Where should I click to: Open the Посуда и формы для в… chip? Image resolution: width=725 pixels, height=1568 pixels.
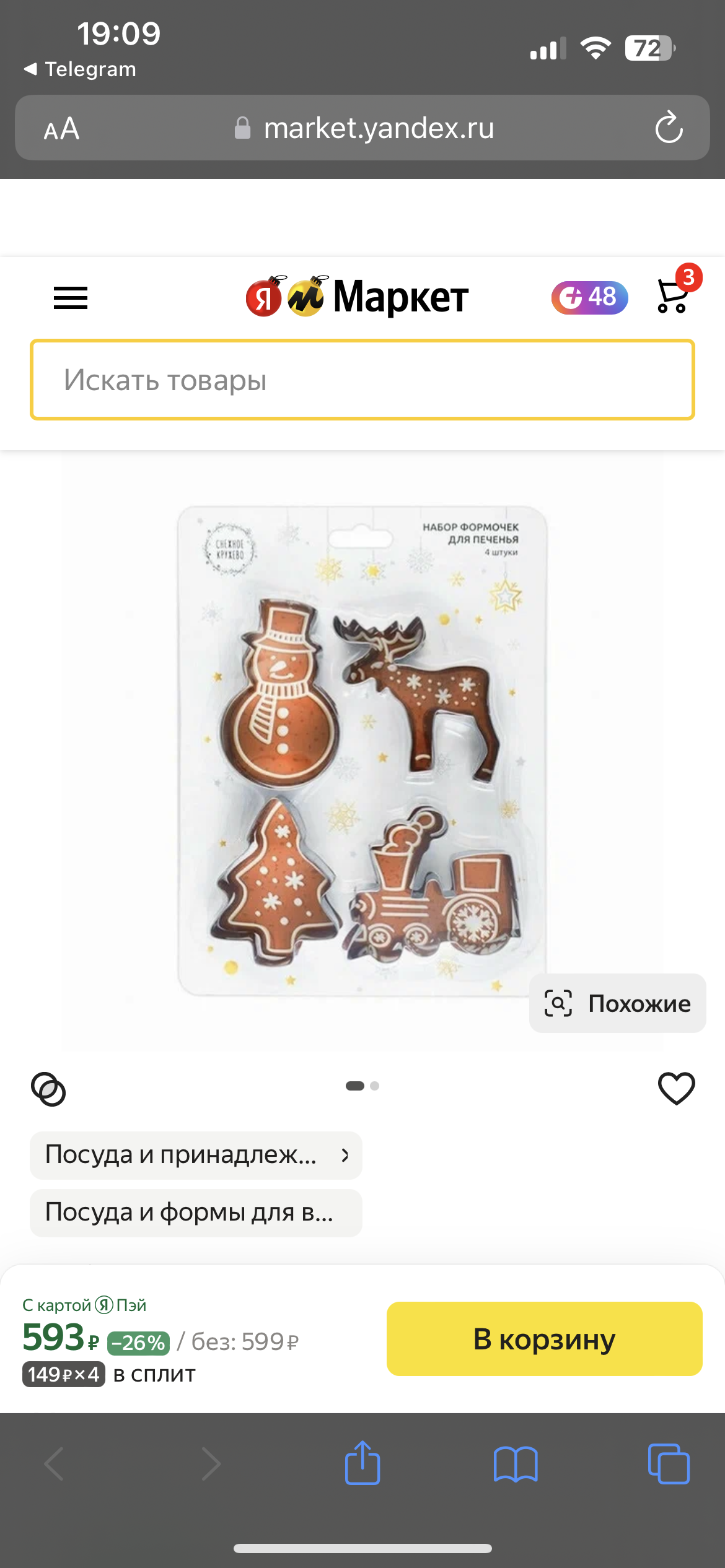tap(195, 1213)
